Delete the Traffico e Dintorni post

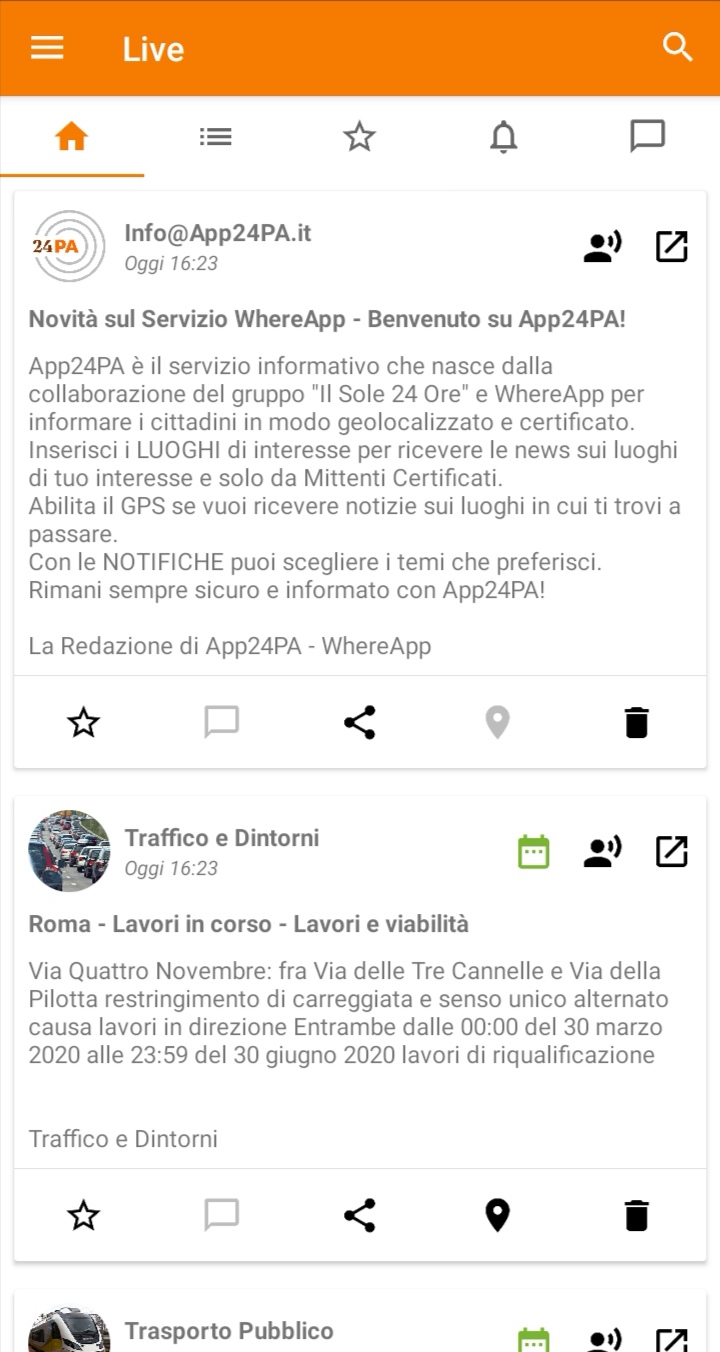[x=636, y=1215]
